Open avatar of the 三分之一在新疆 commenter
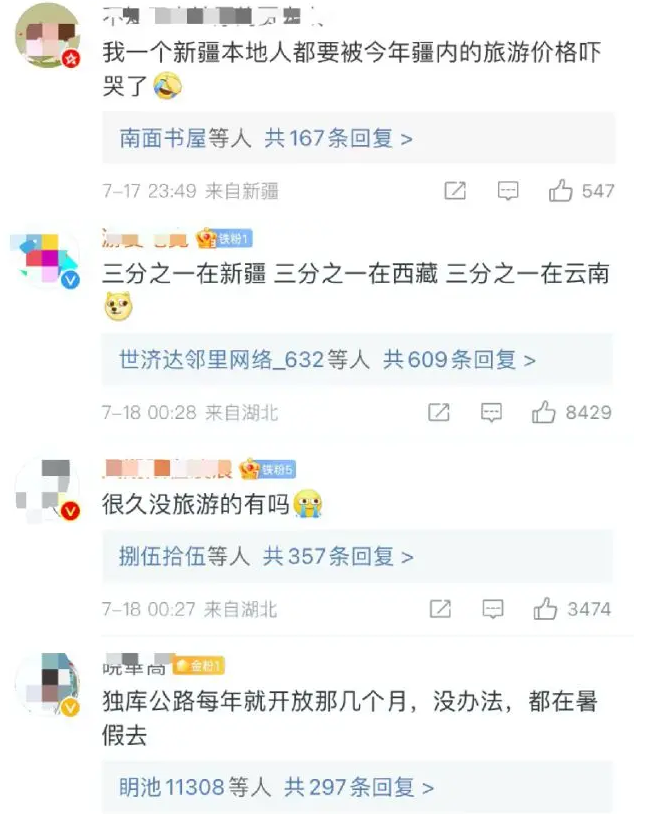This screenshot has height=814, width=645. pyautogui.click(x=47, y=260)
